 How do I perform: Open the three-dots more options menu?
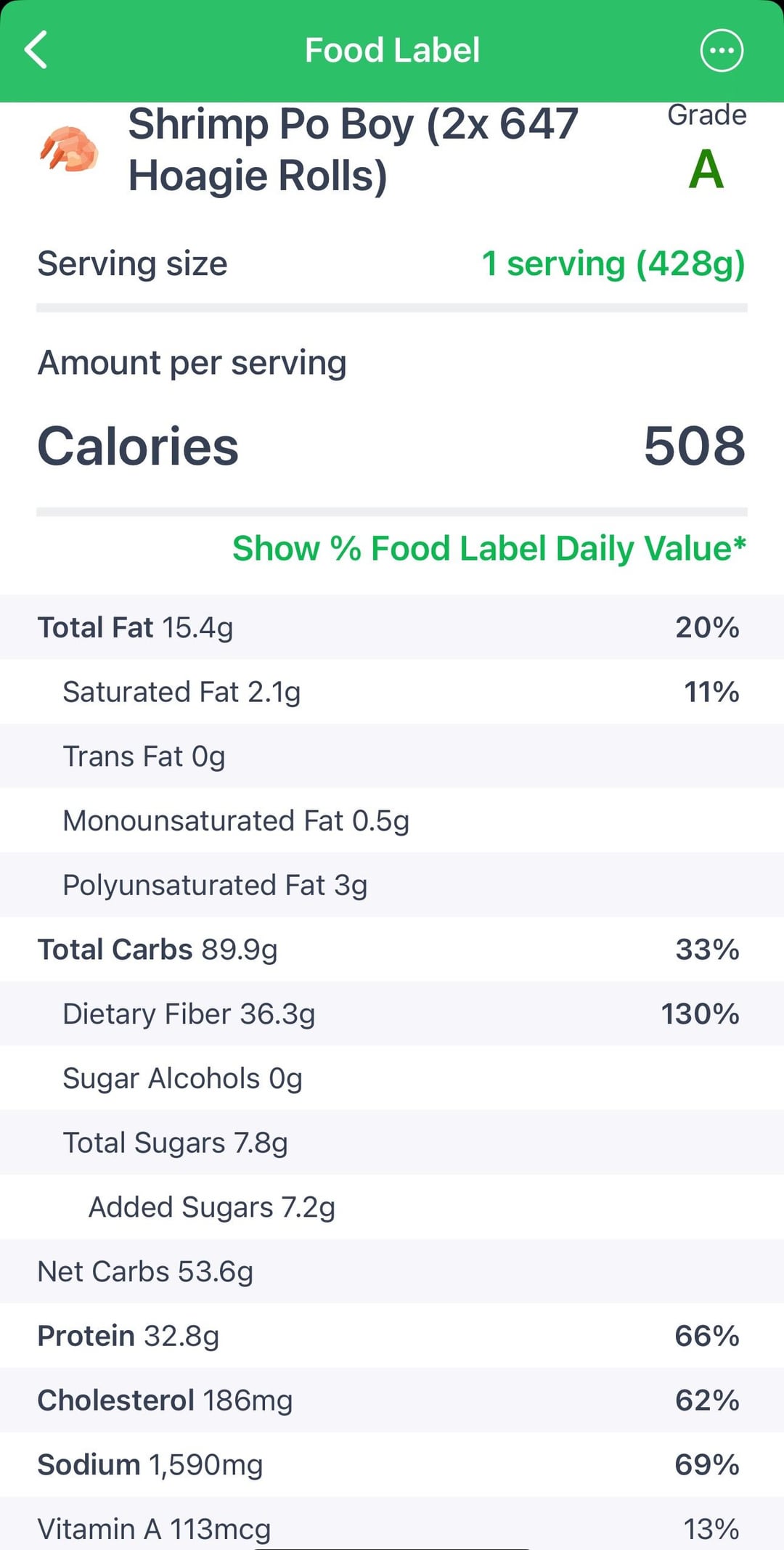point(722,50)
